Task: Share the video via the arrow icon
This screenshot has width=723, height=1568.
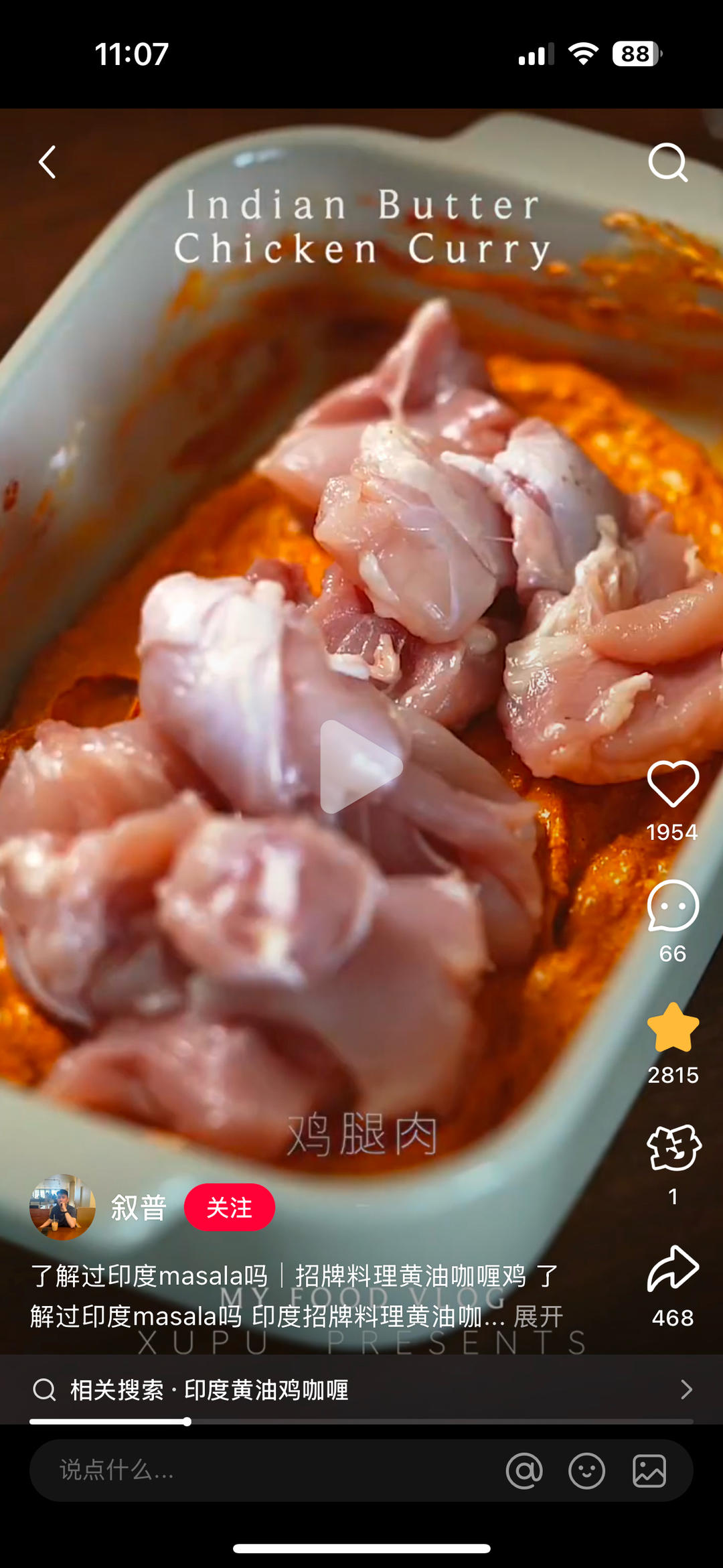Action: 673,1269
